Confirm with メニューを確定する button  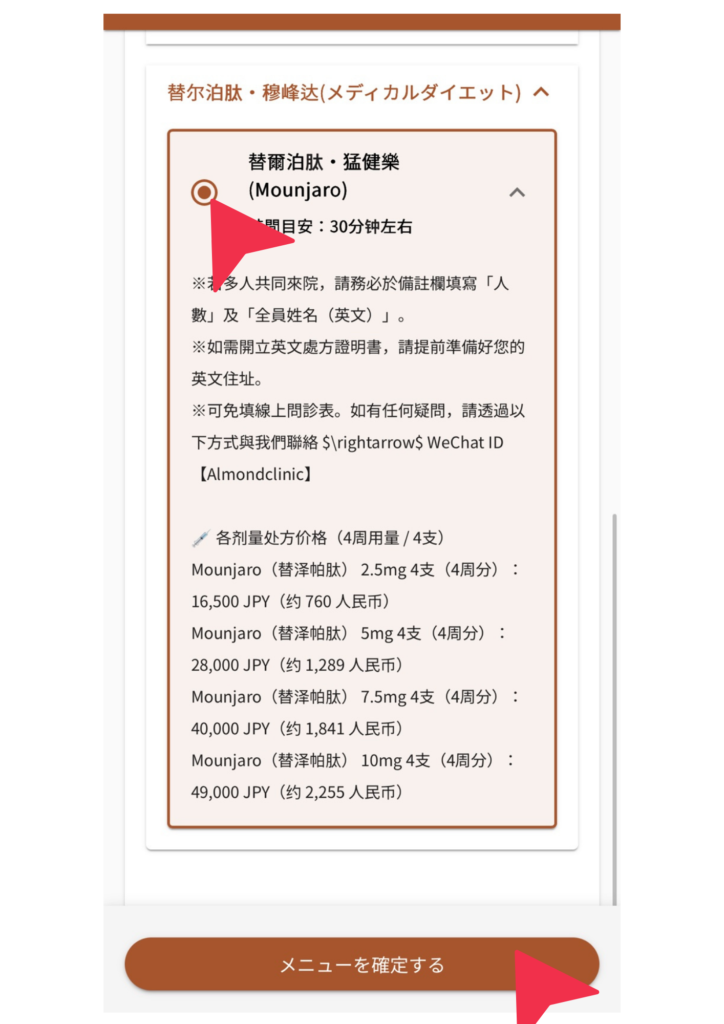362,964
